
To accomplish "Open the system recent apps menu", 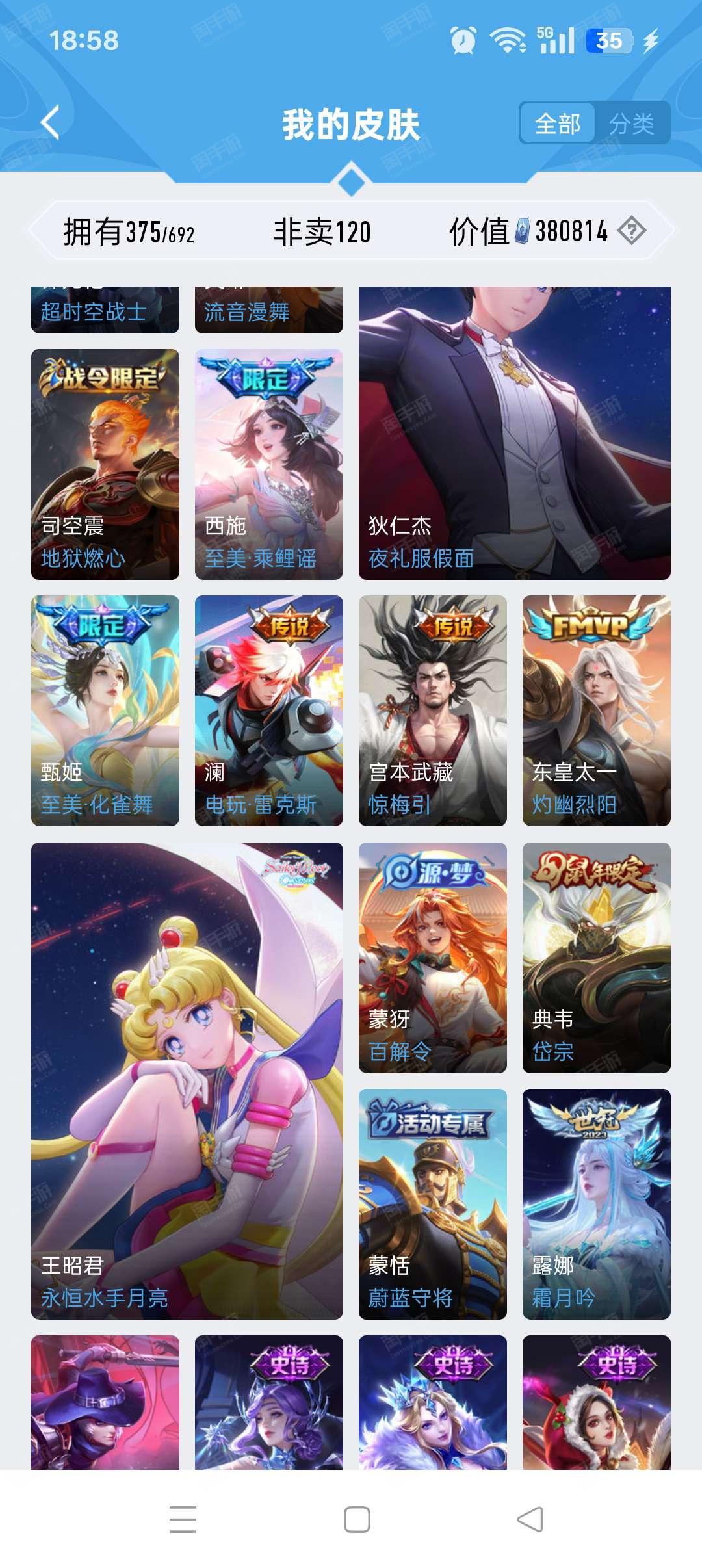I will pyautogui.click(x=183, y=1519).
